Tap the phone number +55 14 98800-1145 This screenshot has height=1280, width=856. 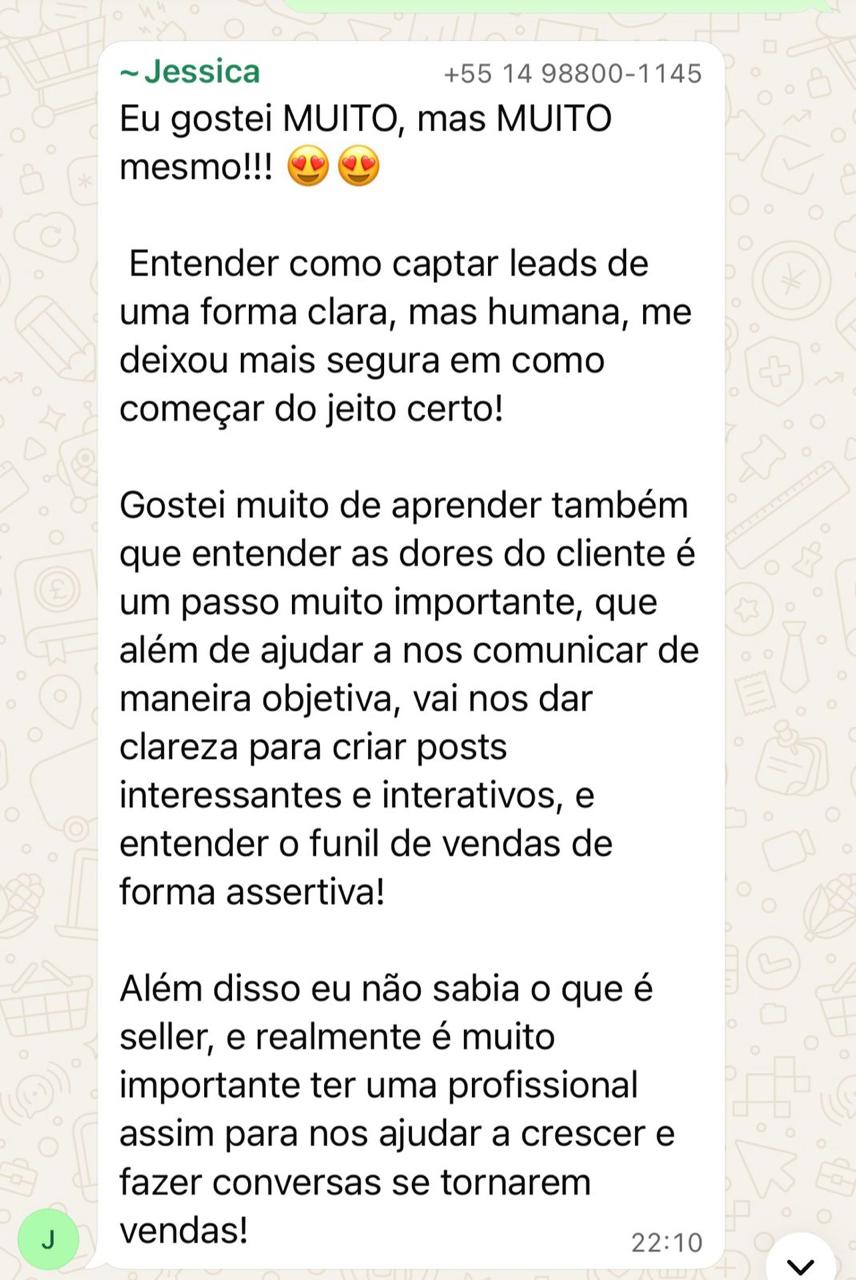click(x=572, y=74)
